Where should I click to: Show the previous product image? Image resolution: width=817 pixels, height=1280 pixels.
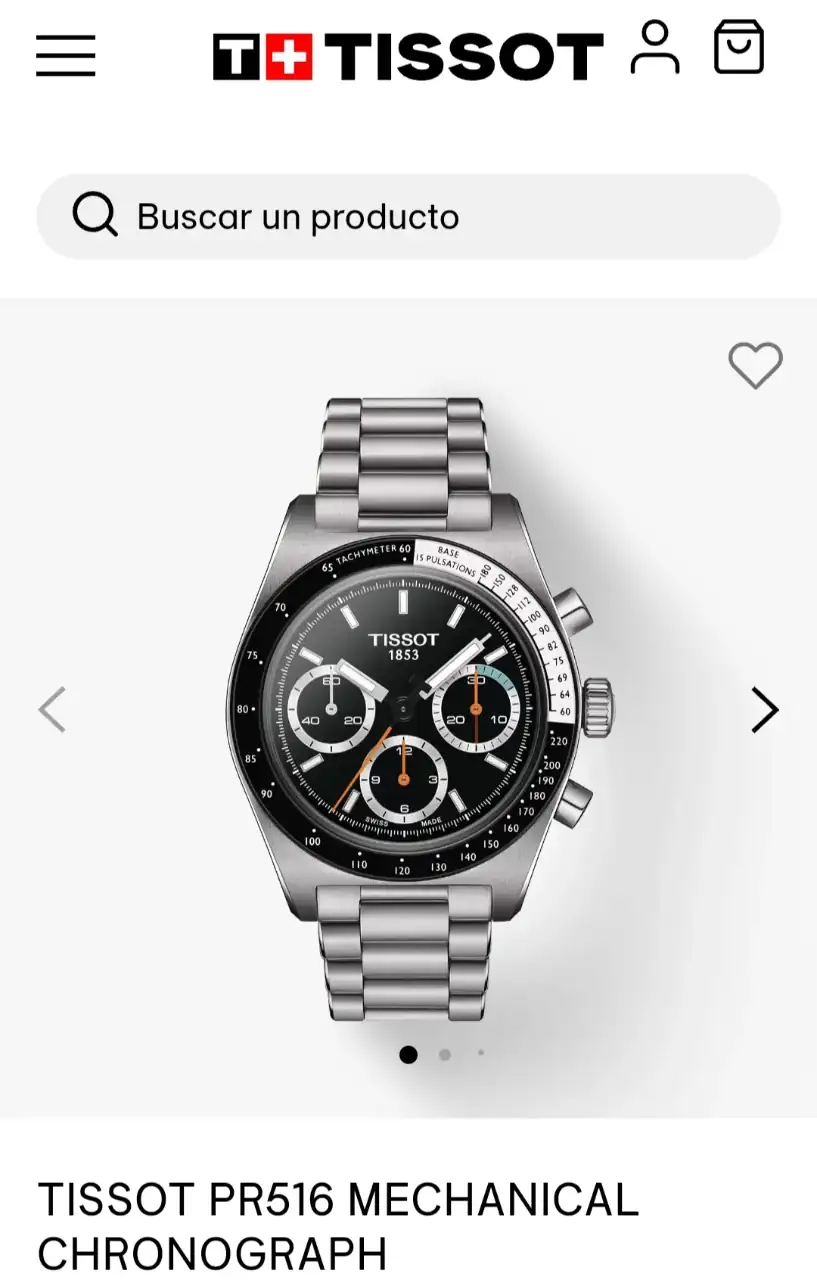pyautogui.click(x=52, y=710)
